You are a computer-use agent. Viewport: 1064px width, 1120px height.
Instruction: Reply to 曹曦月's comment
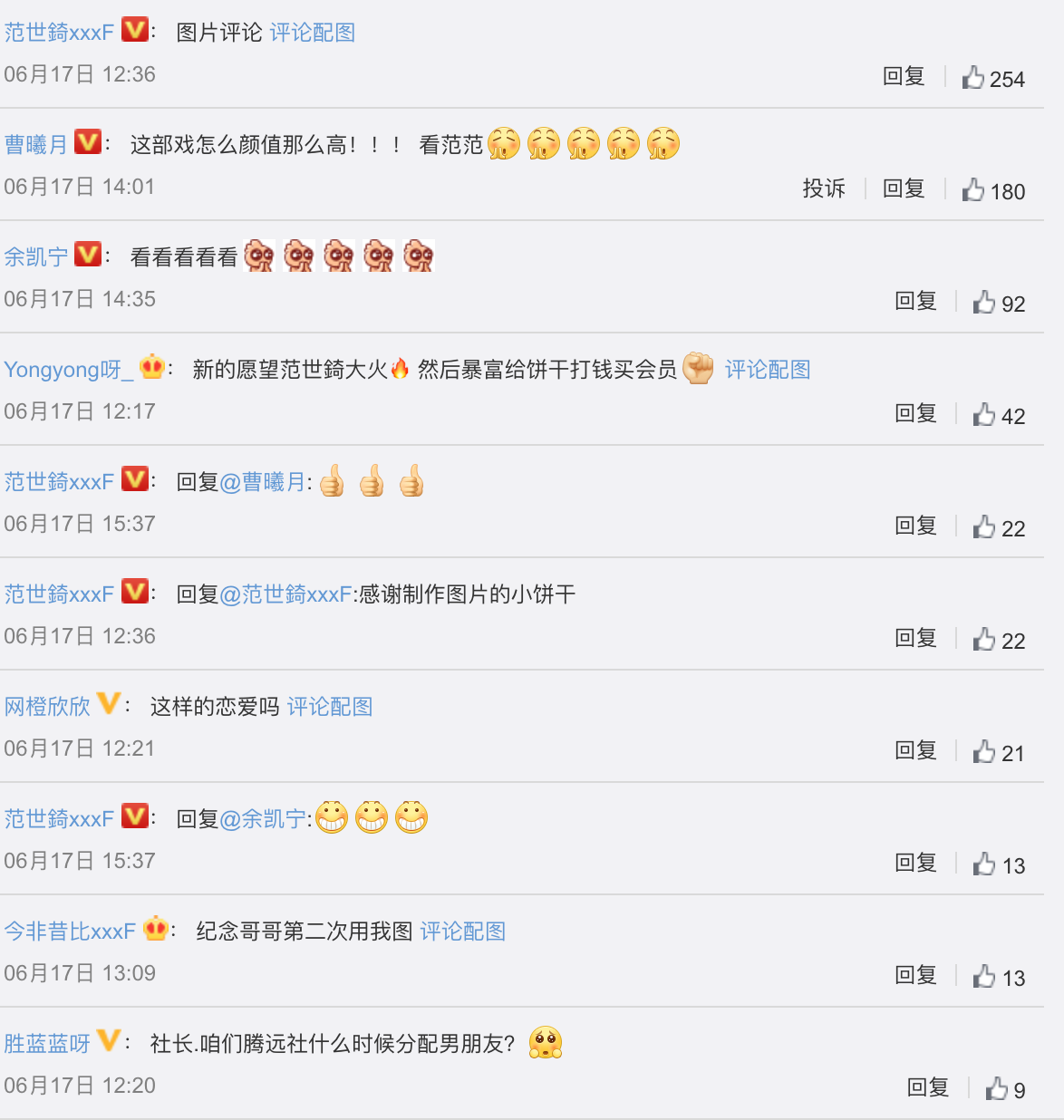click(903, 188)
